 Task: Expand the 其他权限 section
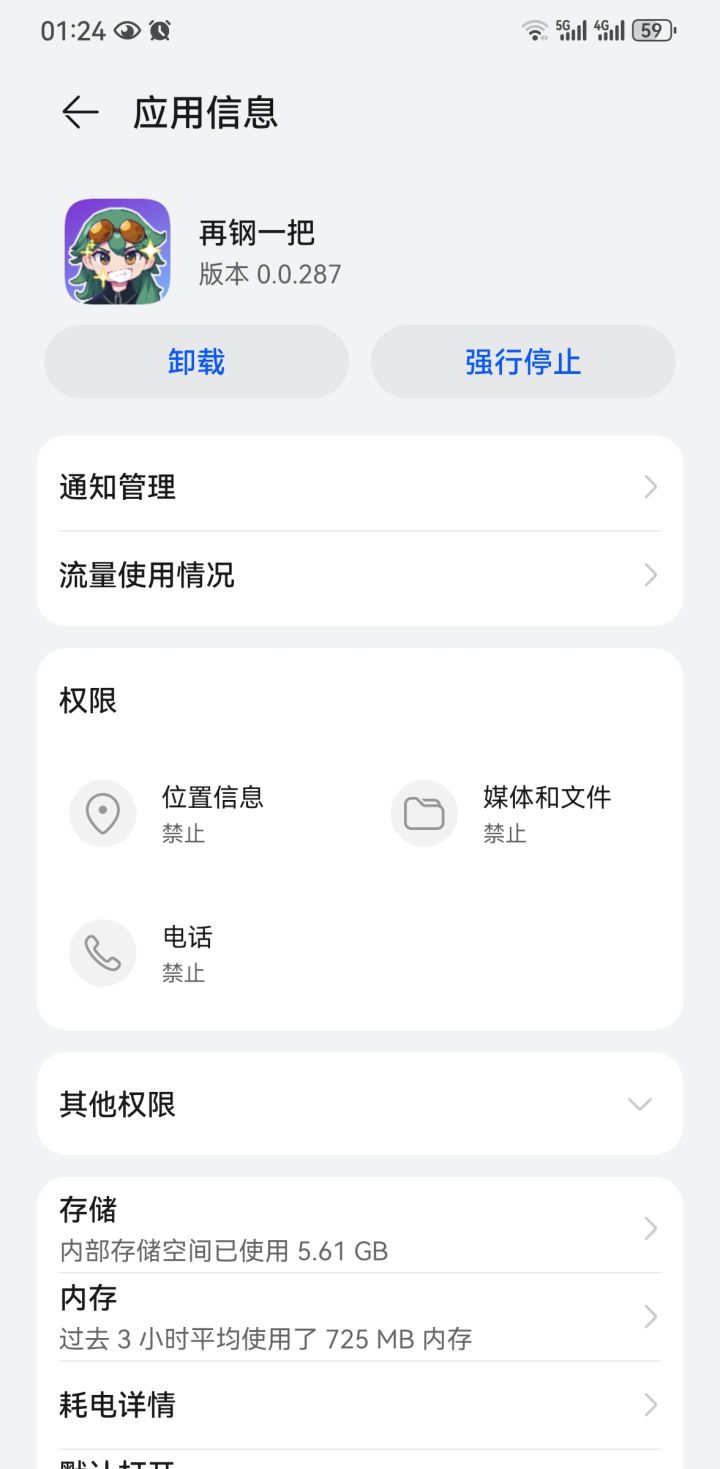[x=359, y=1104]
